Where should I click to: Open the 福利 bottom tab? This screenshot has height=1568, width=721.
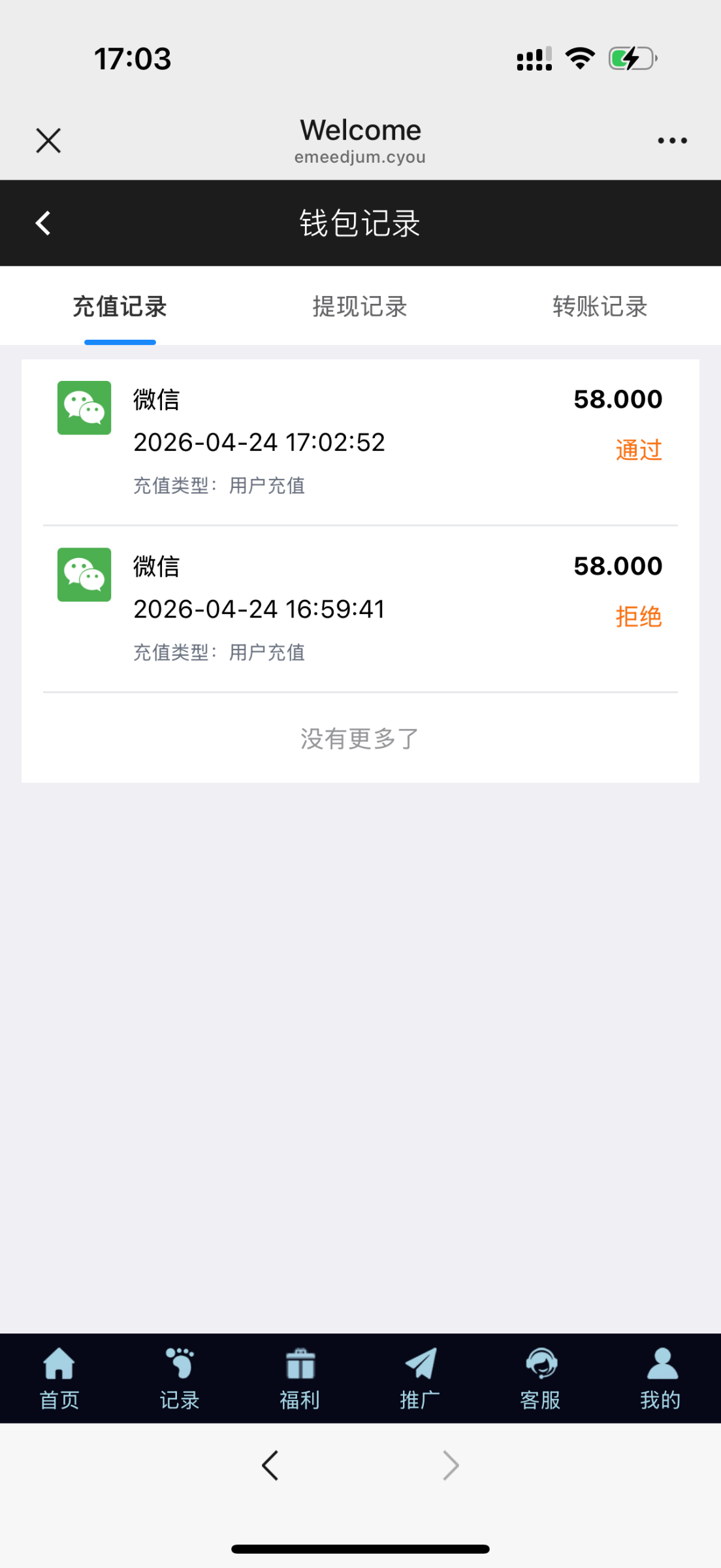(x=300, y=1377)
